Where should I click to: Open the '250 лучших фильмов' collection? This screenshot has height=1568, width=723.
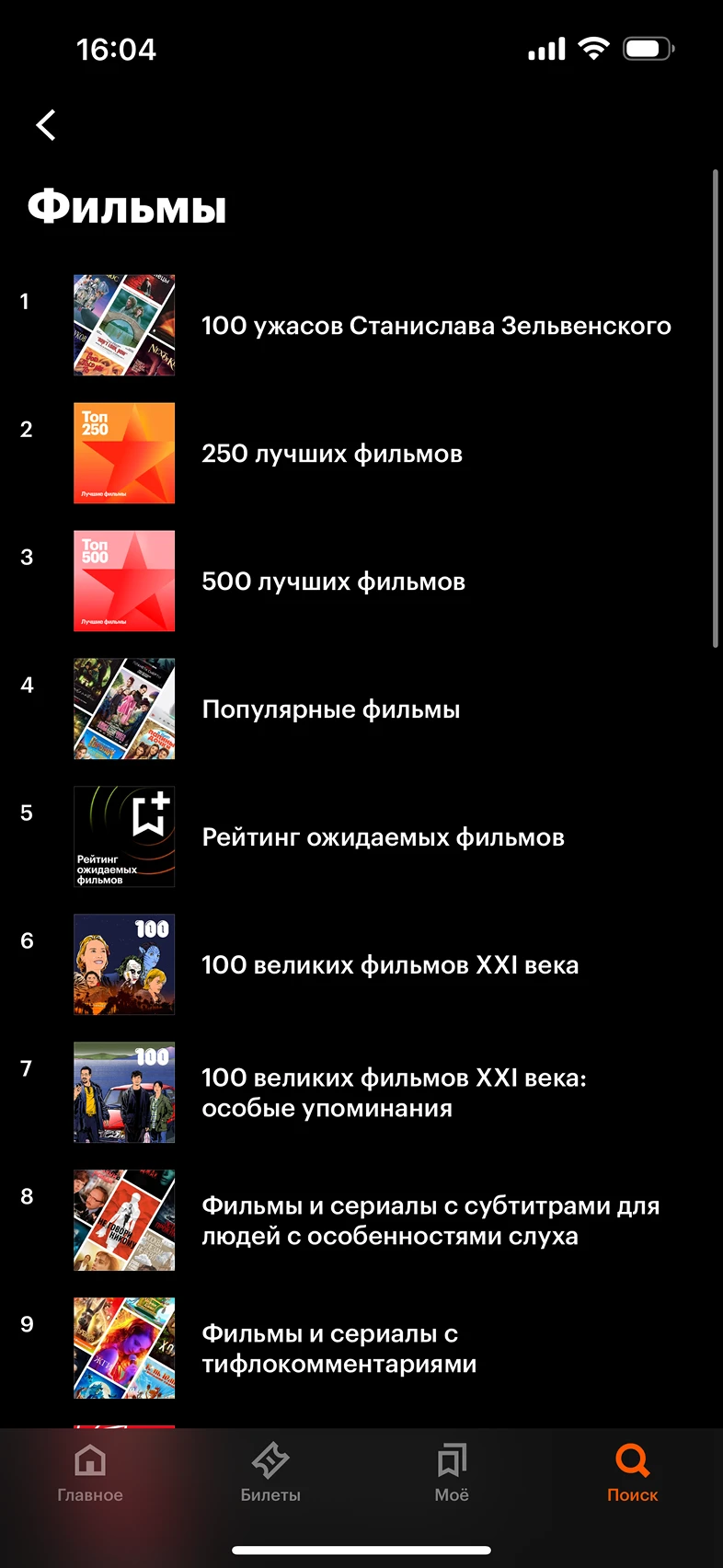tap(331, 454)
